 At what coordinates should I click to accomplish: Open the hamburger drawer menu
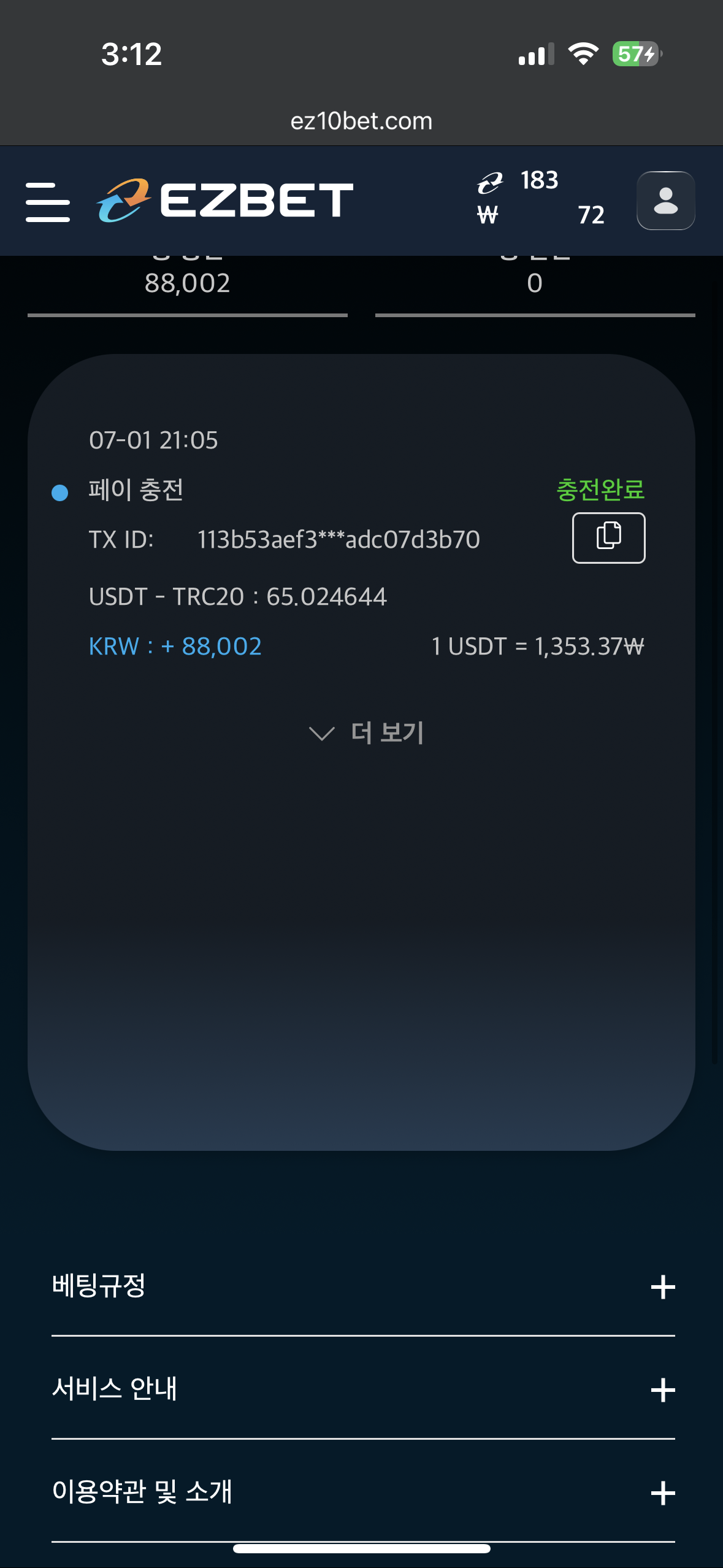[x=48, y=201]
